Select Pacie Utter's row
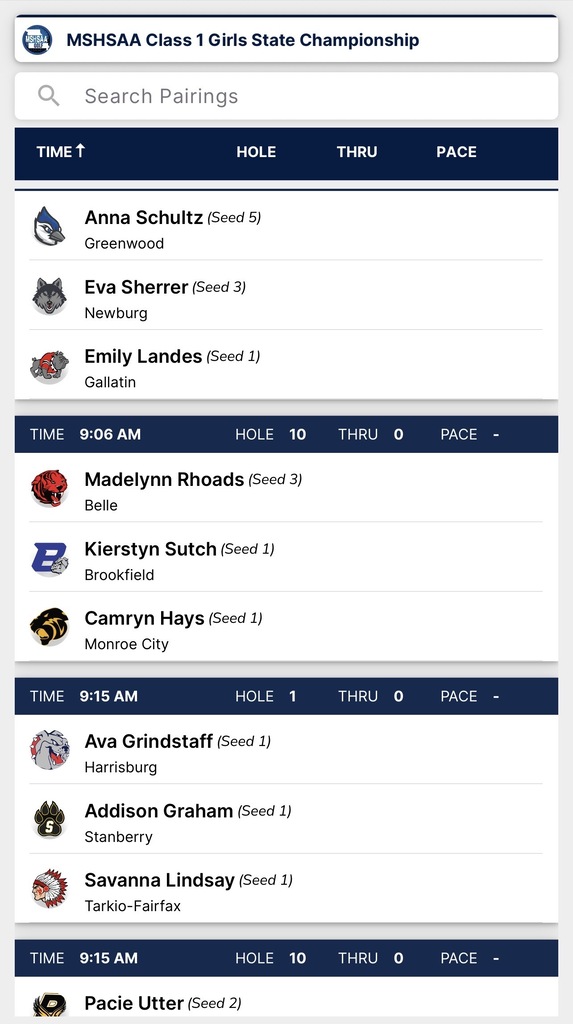Screen dimensions: 573x1024 tap(286, 1000)
